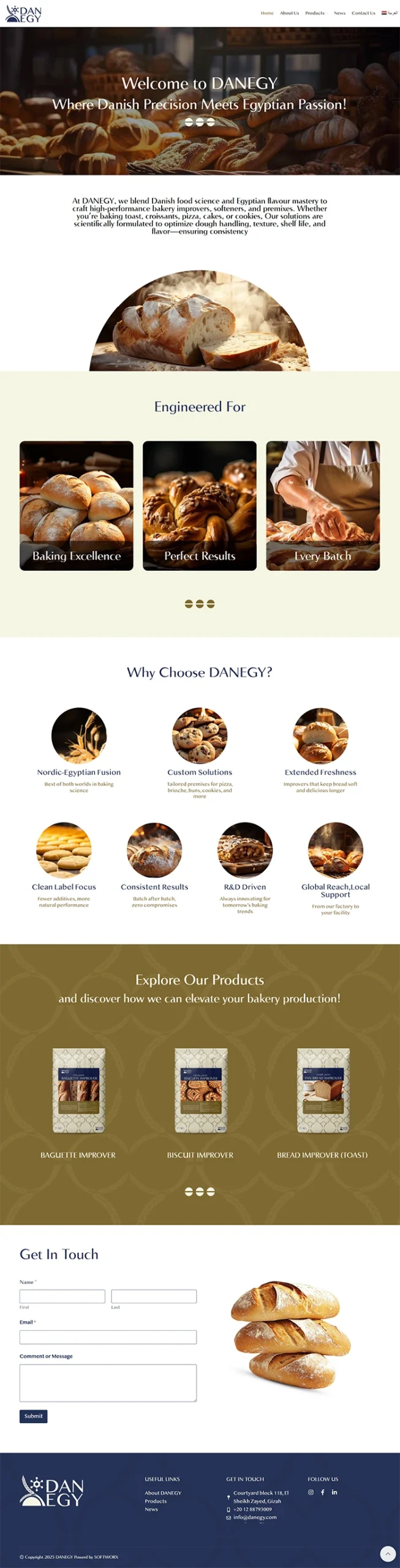
Task: Submit the Get In Touch form
Action: pos(33,1416)
